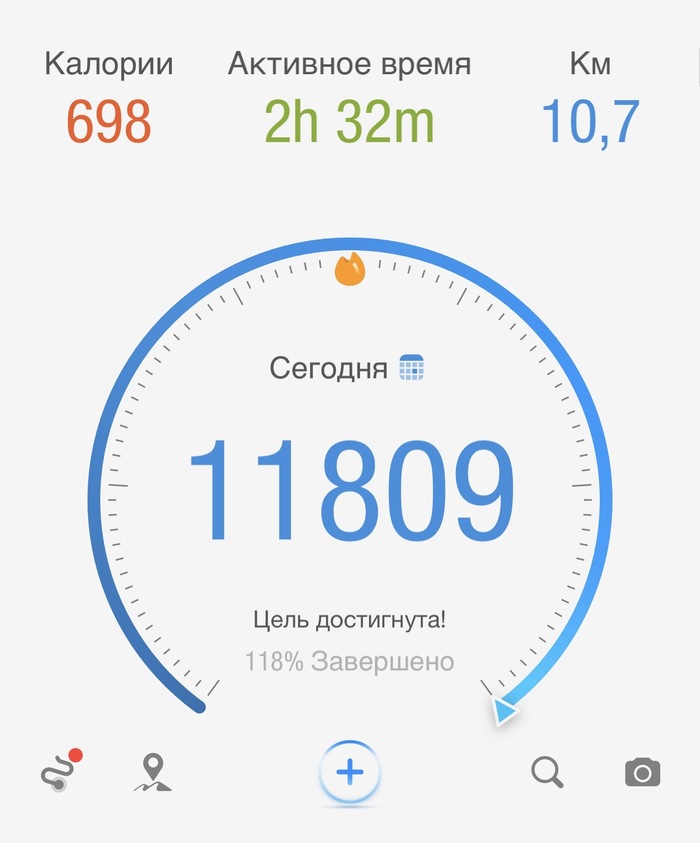The width and height of the screenshot is (700, 843).
Task: Open the map location pin icon
Action: (152, 773)
